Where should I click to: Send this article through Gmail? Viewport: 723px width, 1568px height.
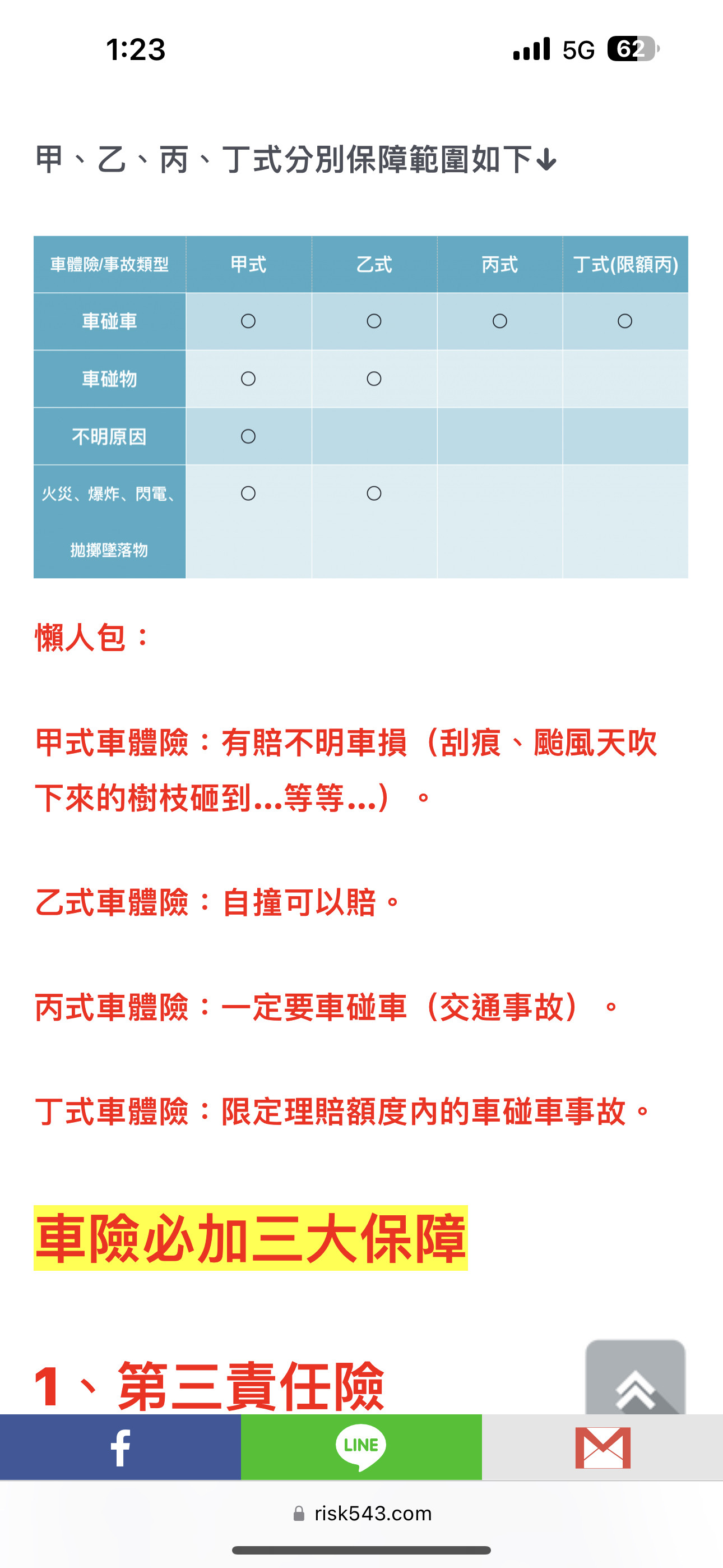[602, 1447]
